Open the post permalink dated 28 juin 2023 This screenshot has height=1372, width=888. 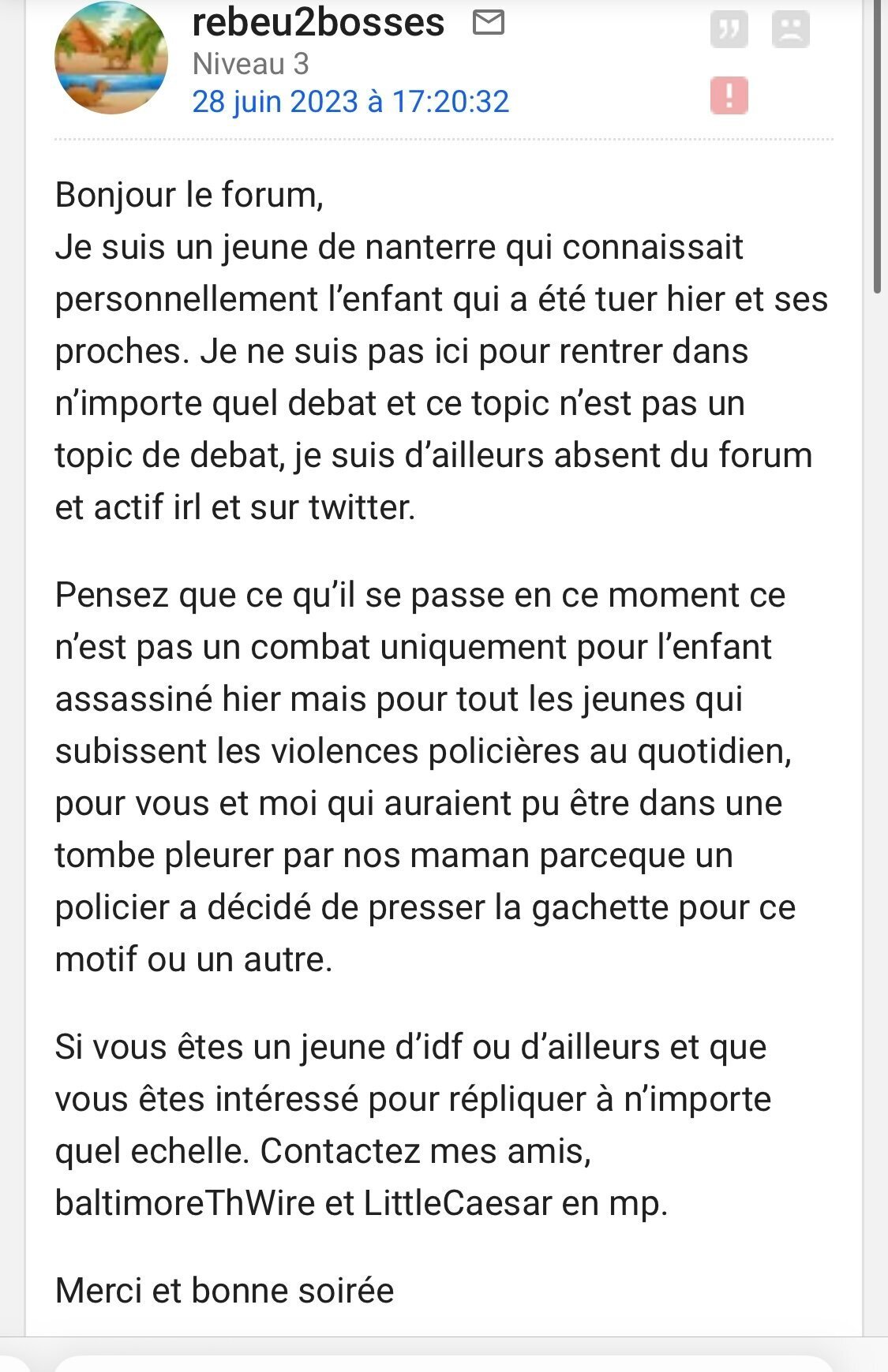point(350,102)
